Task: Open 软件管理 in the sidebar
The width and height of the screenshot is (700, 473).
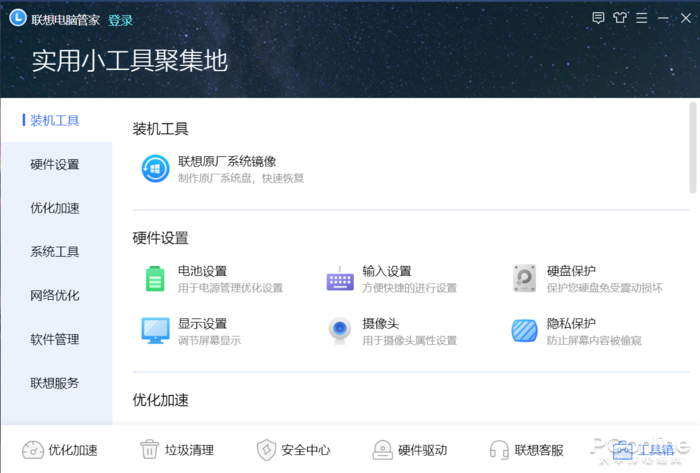Action: coord(55,339)
